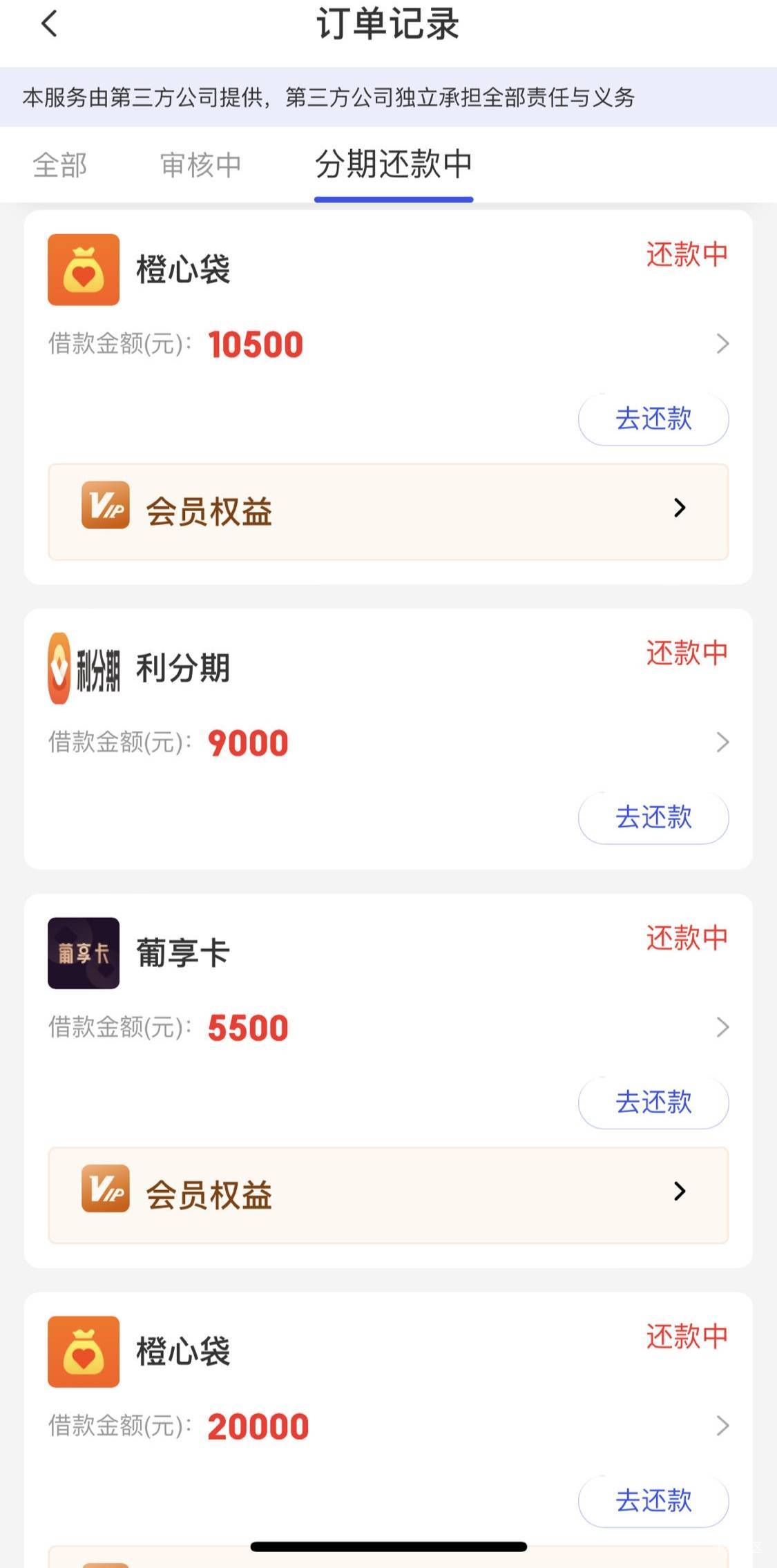777x1568 pixels.
Task: Open the 利分期 9000 loan details
Action: tap(722, 743)
